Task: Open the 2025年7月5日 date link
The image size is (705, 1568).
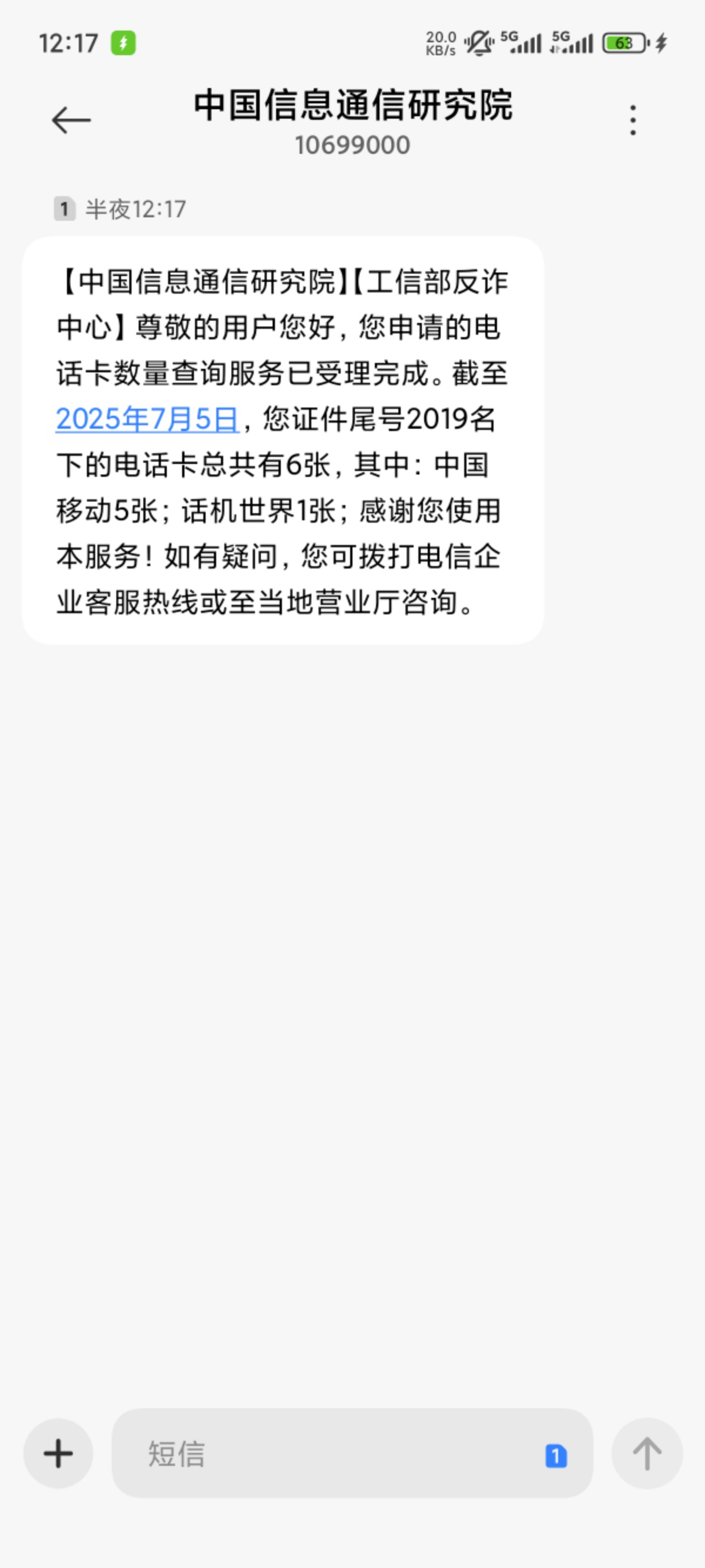Action: click(x=147, y=419)
